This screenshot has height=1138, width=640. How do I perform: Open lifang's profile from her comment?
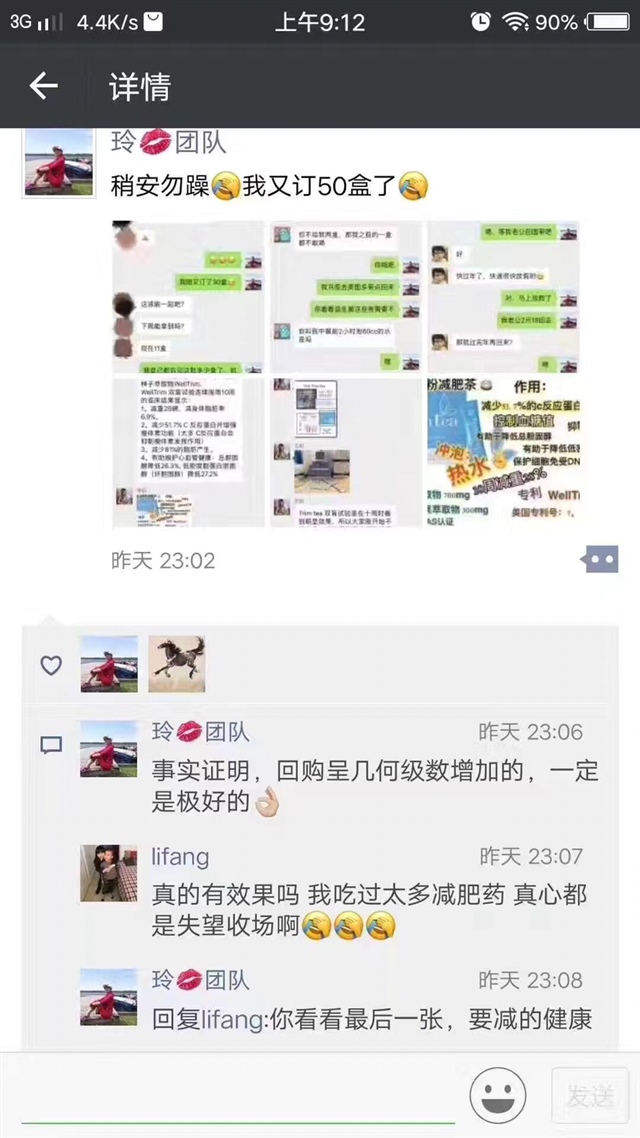coord(109,873)
